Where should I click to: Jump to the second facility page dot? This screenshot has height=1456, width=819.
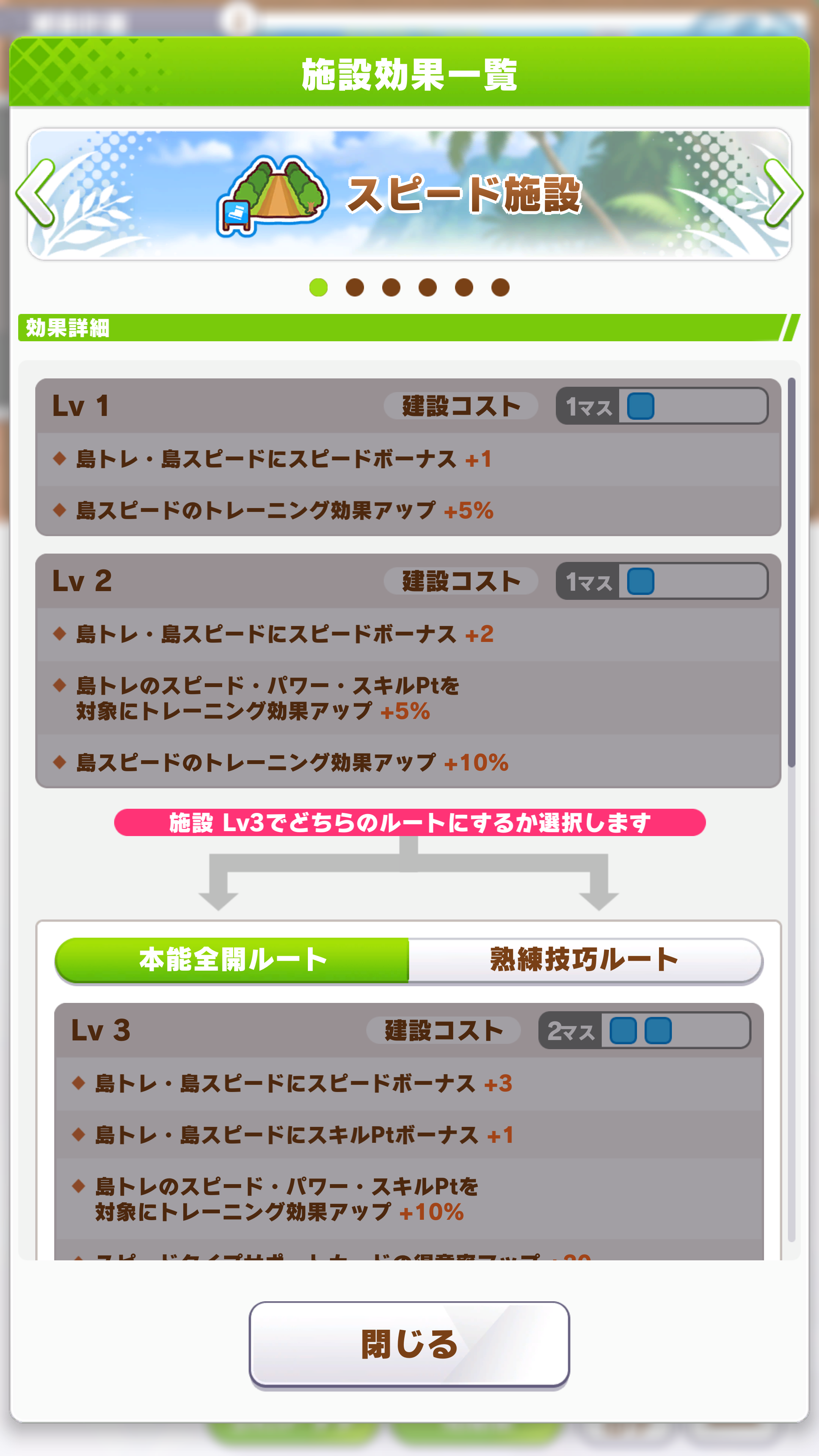click(x=355, y=287)
